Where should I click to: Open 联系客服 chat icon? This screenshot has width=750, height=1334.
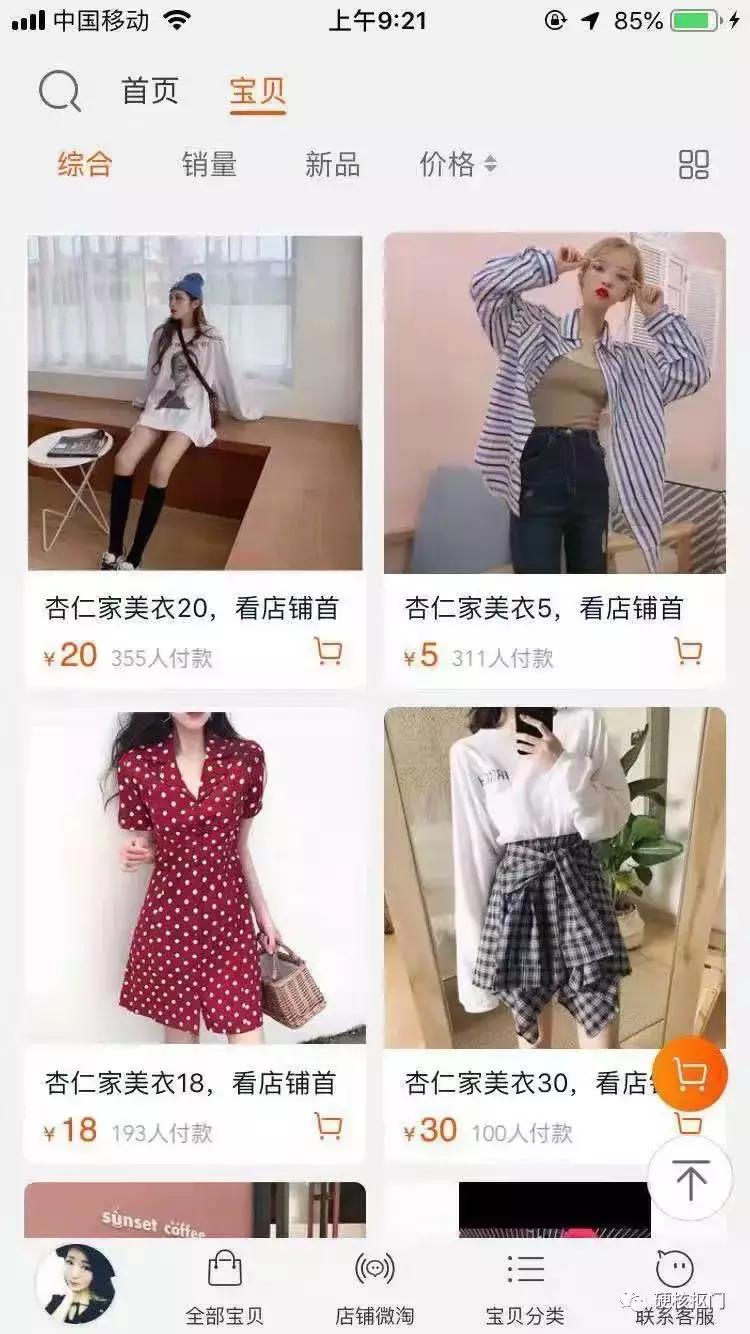[673, 1268]
